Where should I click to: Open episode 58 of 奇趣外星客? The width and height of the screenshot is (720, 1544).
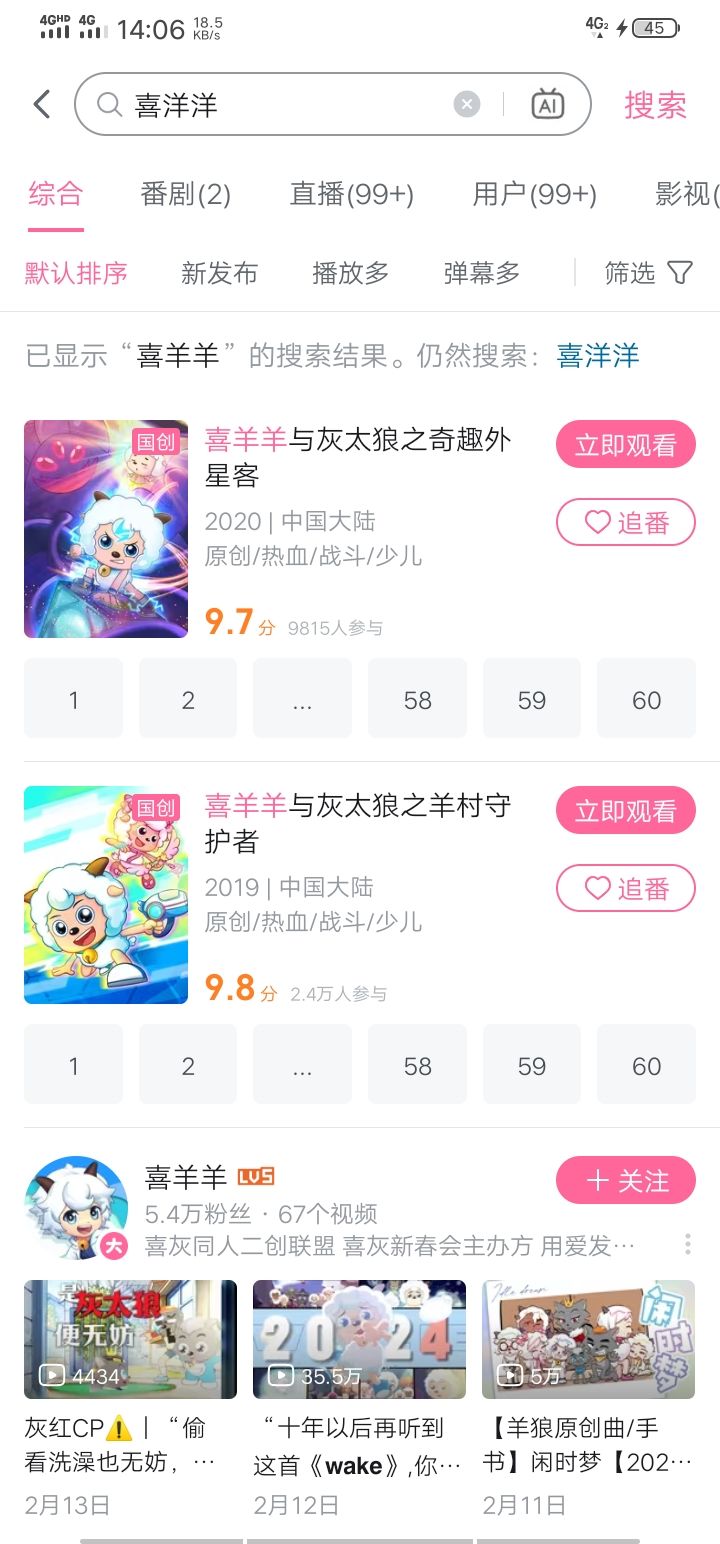pos(417,700)
